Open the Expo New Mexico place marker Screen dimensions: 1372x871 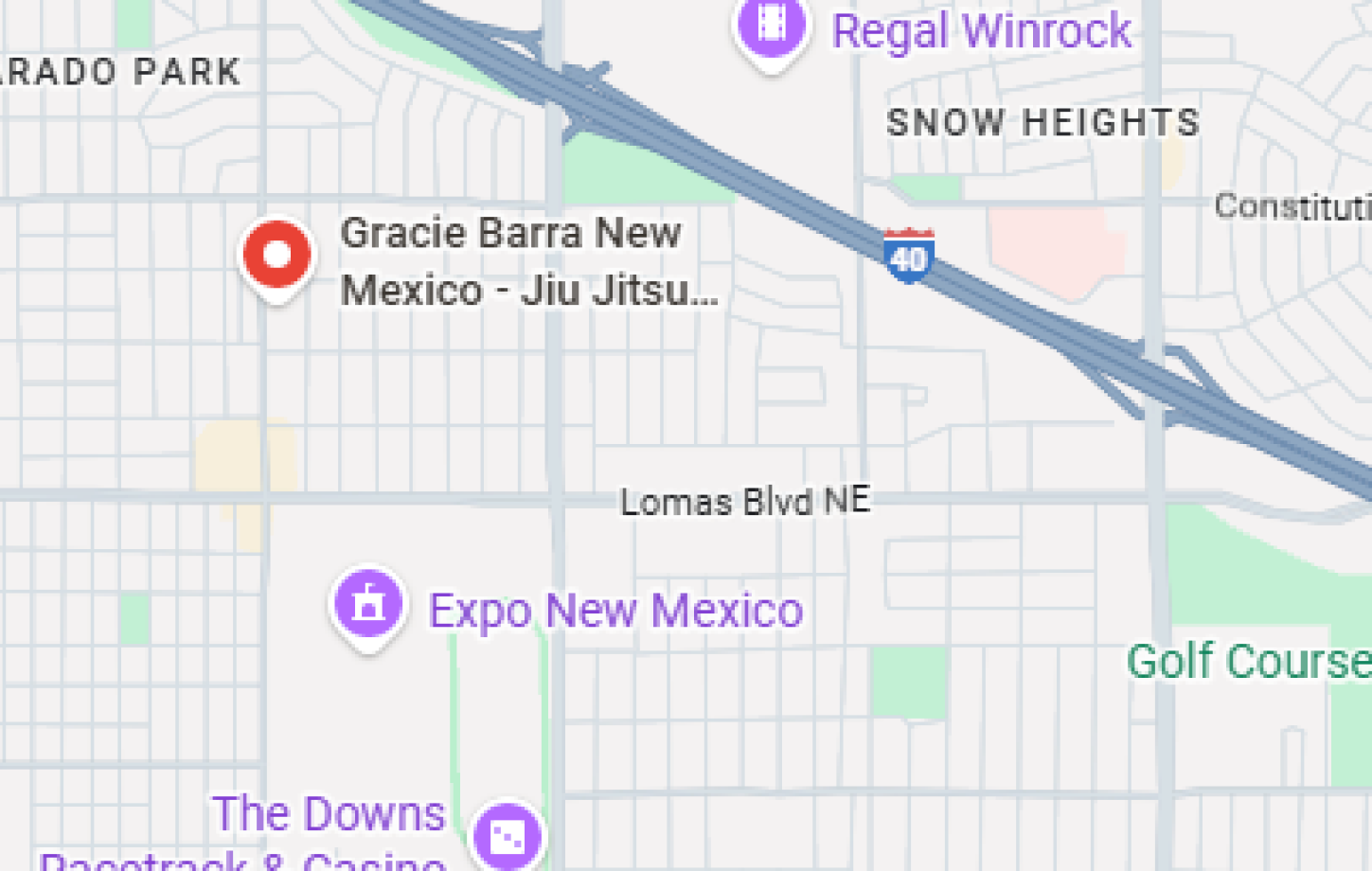368,604
